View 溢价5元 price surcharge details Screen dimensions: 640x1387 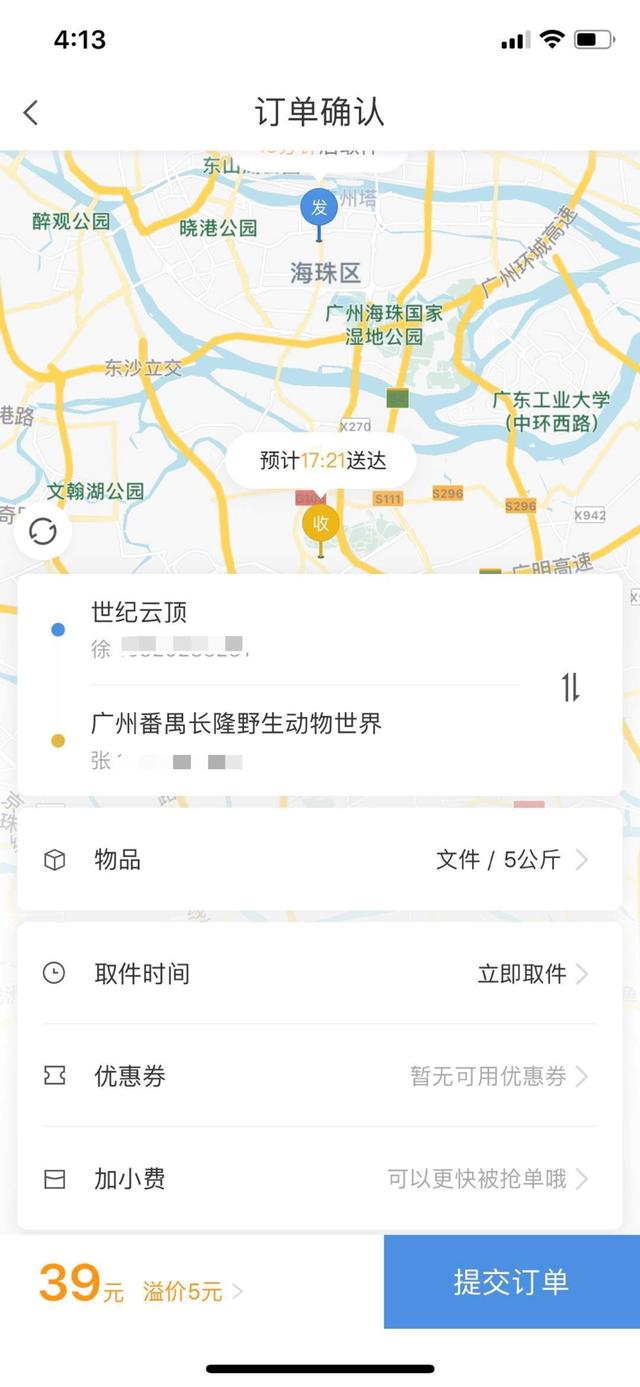point(191,1291)
